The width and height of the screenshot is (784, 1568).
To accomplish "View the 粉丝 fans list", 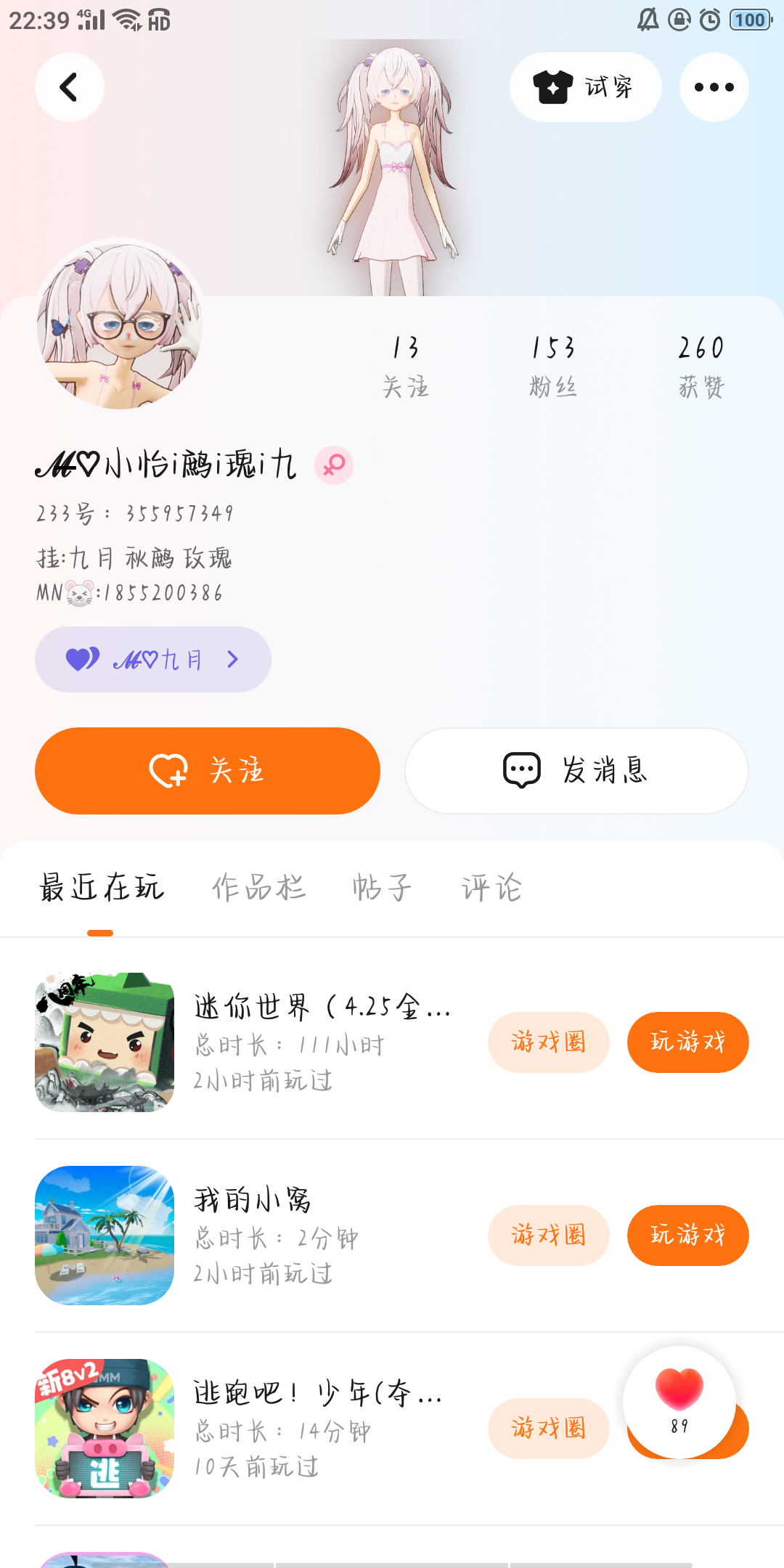I will click(x=553, y=367).
